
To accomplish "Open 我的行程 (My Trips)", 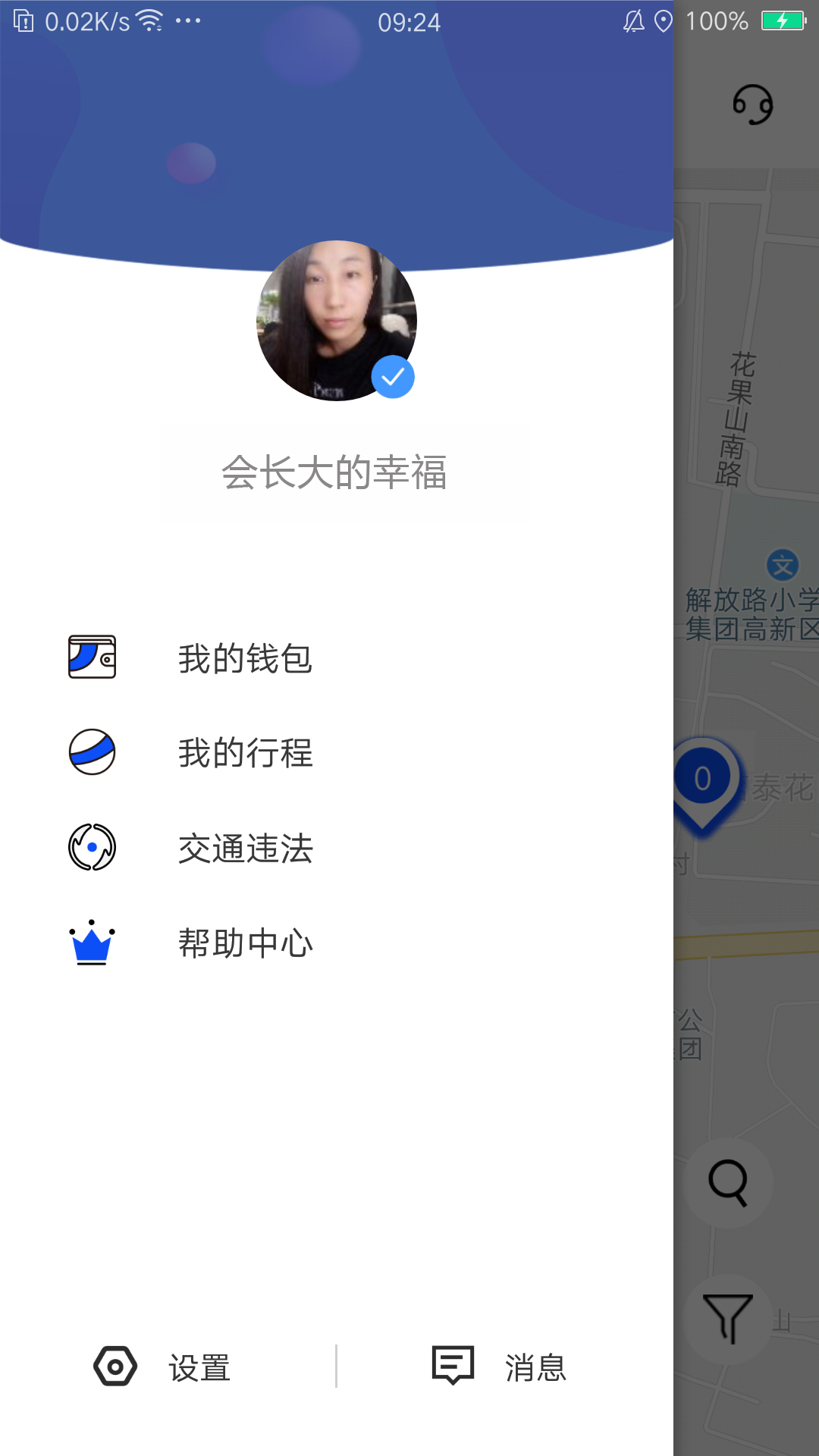I will 244,752.
